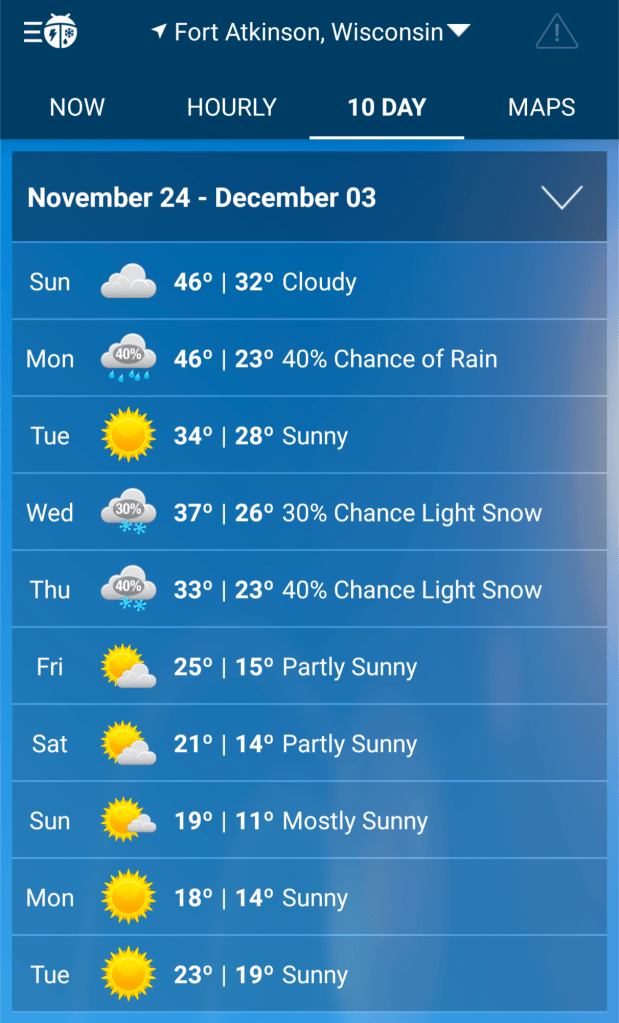The image size is (619, 1023).
Task: Change location from Fort Atkinson, Wisconsin
Action: (x=310, y=32)
